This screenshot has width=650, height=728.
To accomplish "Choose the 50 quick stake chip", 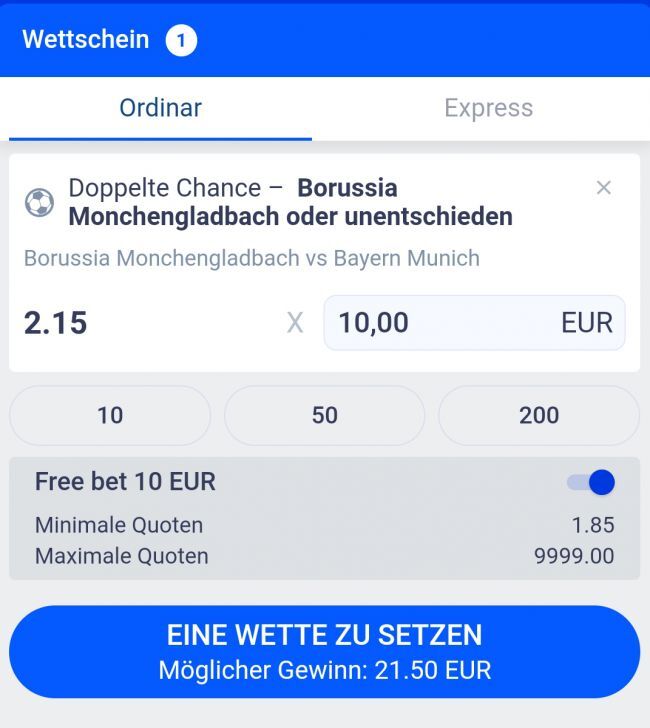I will [x=324, y=415].
